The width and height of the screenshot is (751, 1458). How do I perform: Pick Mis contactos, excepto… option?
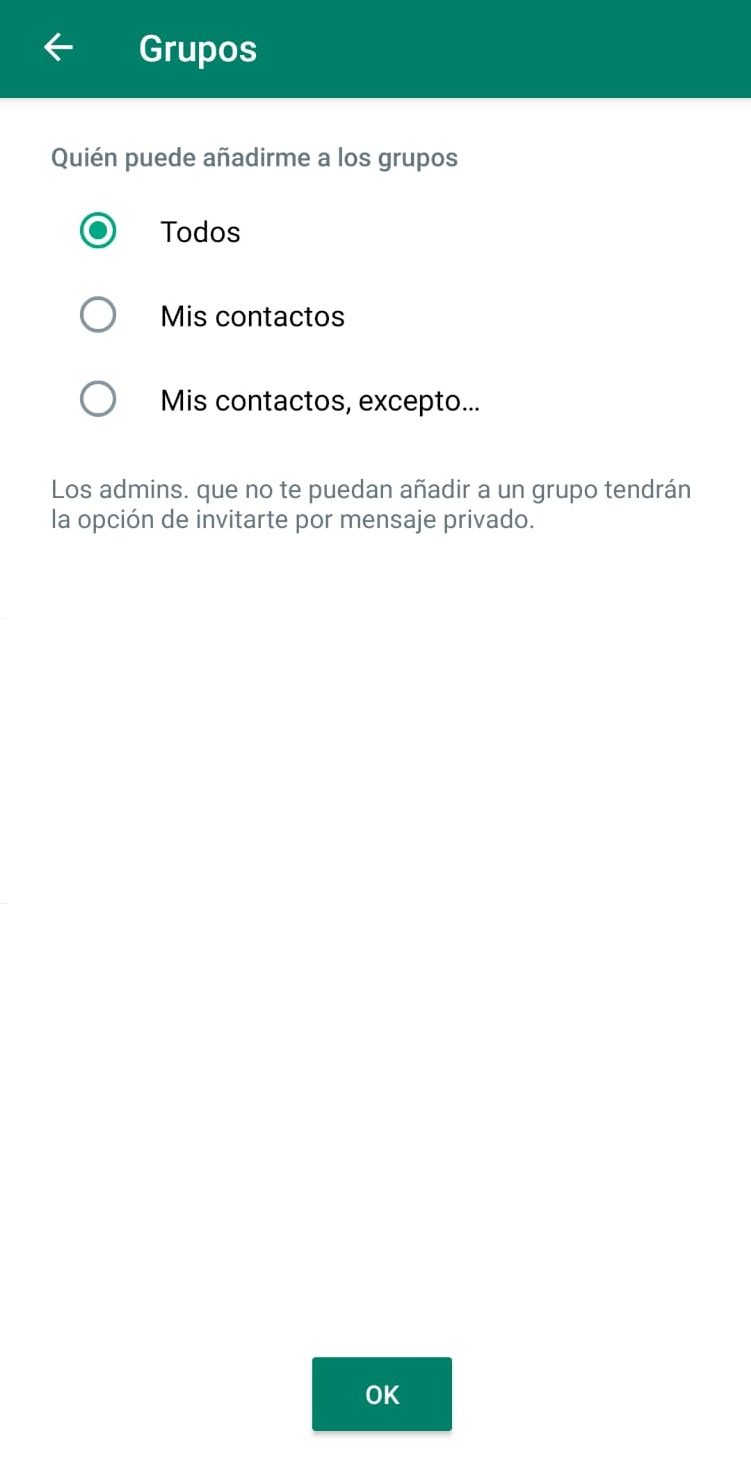click(98, 400)
